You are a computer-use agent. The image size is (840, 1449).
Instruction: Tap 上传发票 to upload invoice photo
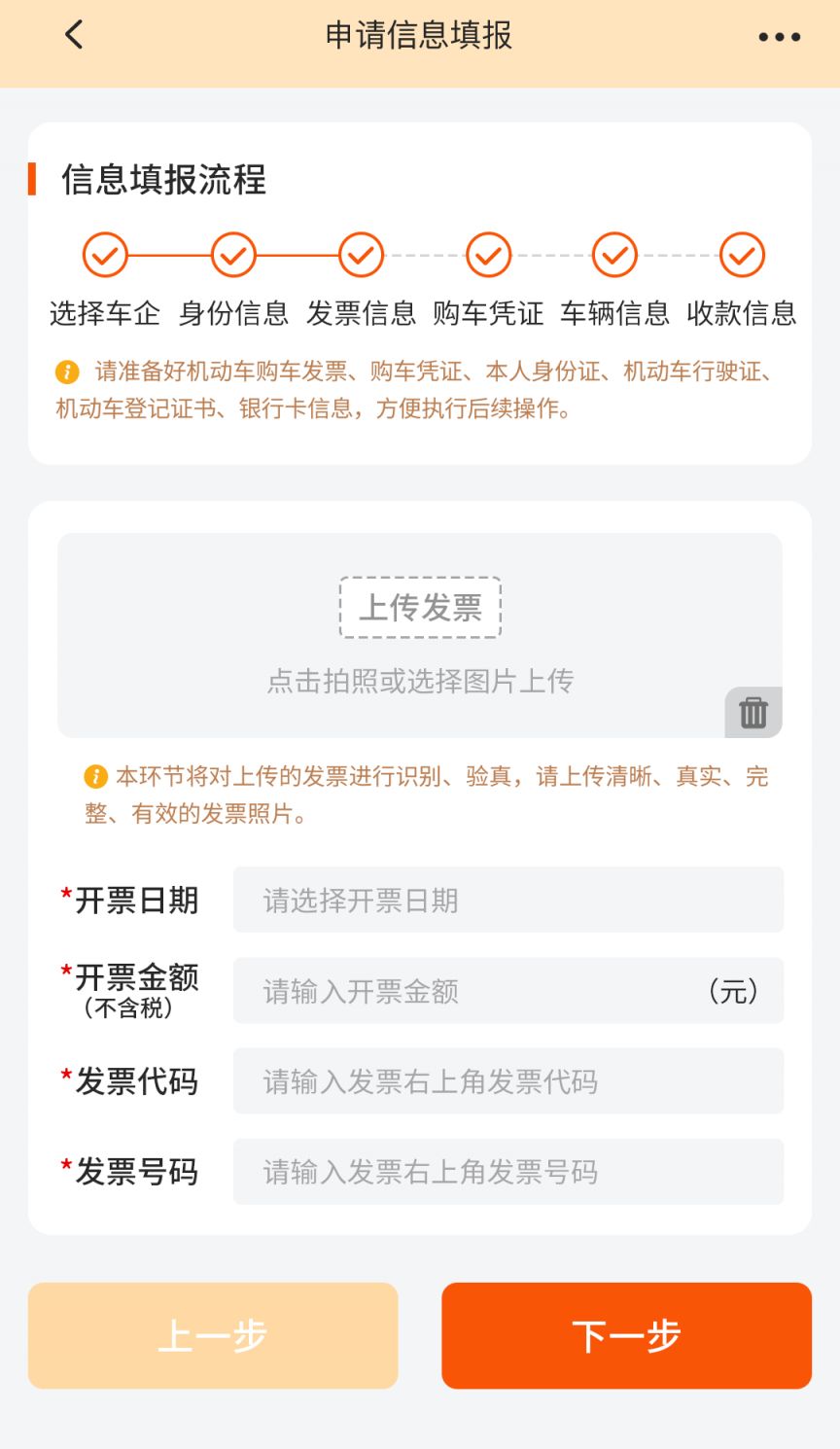coord(420,608)
